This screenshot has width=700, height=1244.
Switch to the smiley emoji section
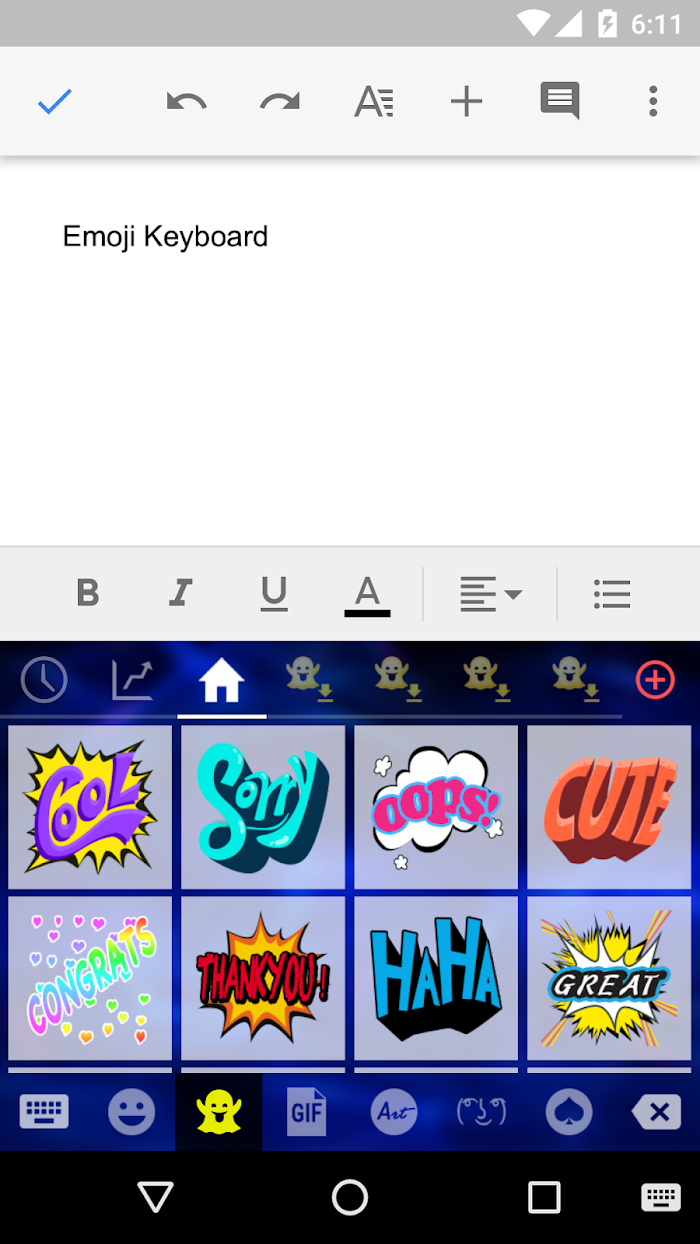pos(132,1112)
